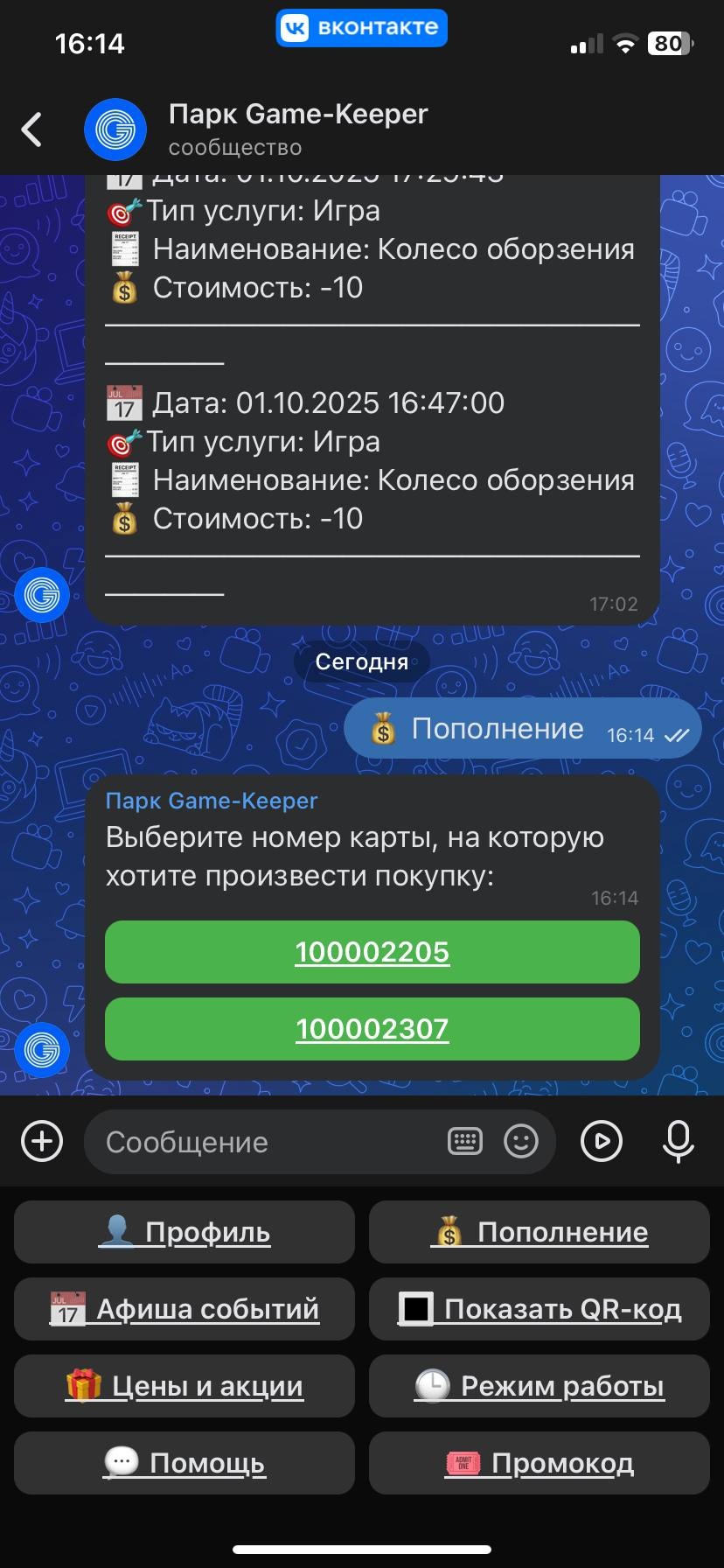The image size is (724, 1568).
Task: View Афиша событий
Action: [184, 1309]
